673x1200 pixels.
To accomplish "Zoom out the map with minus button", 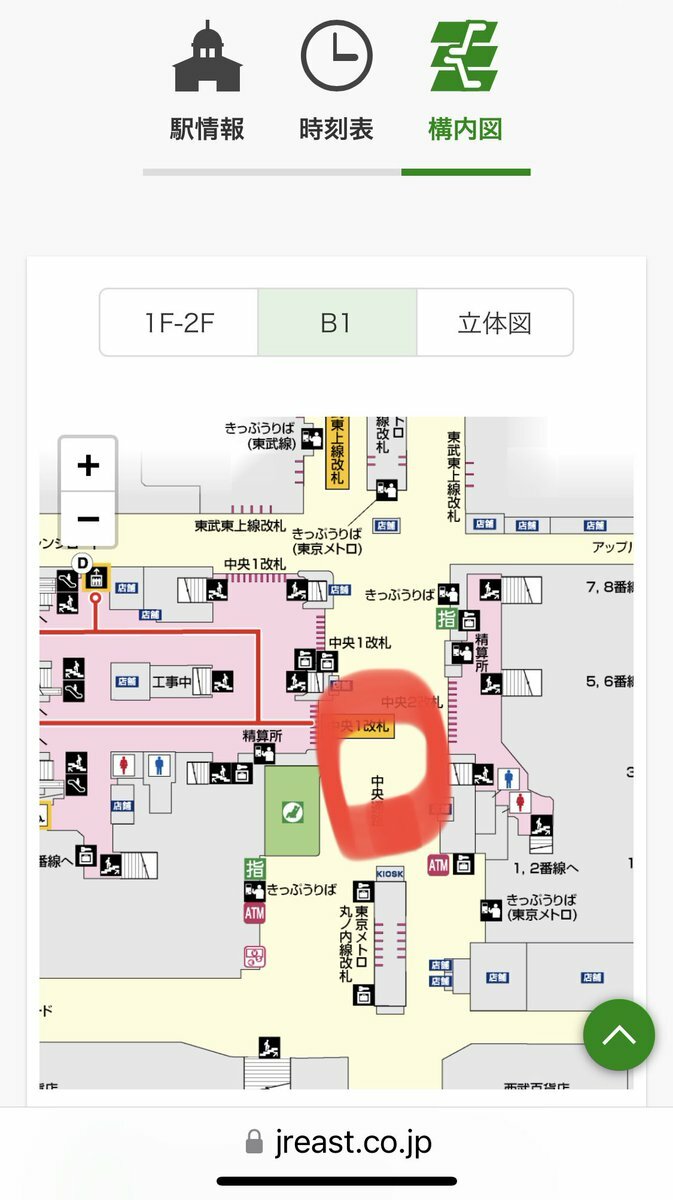I will (88, 519).
